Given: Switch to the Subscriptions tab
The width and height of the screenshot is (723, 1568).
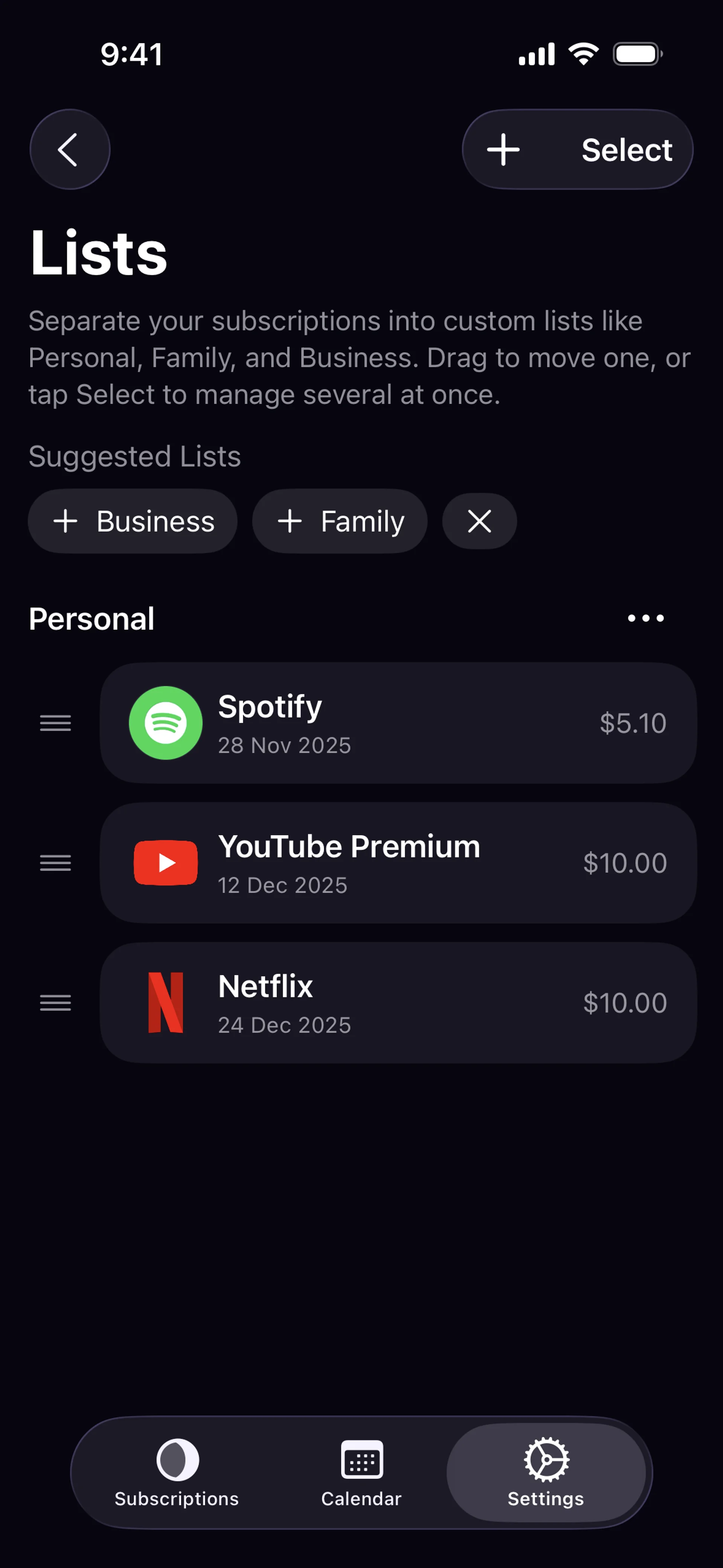Looking at the screenshot, I should [x=177, y=1472].
